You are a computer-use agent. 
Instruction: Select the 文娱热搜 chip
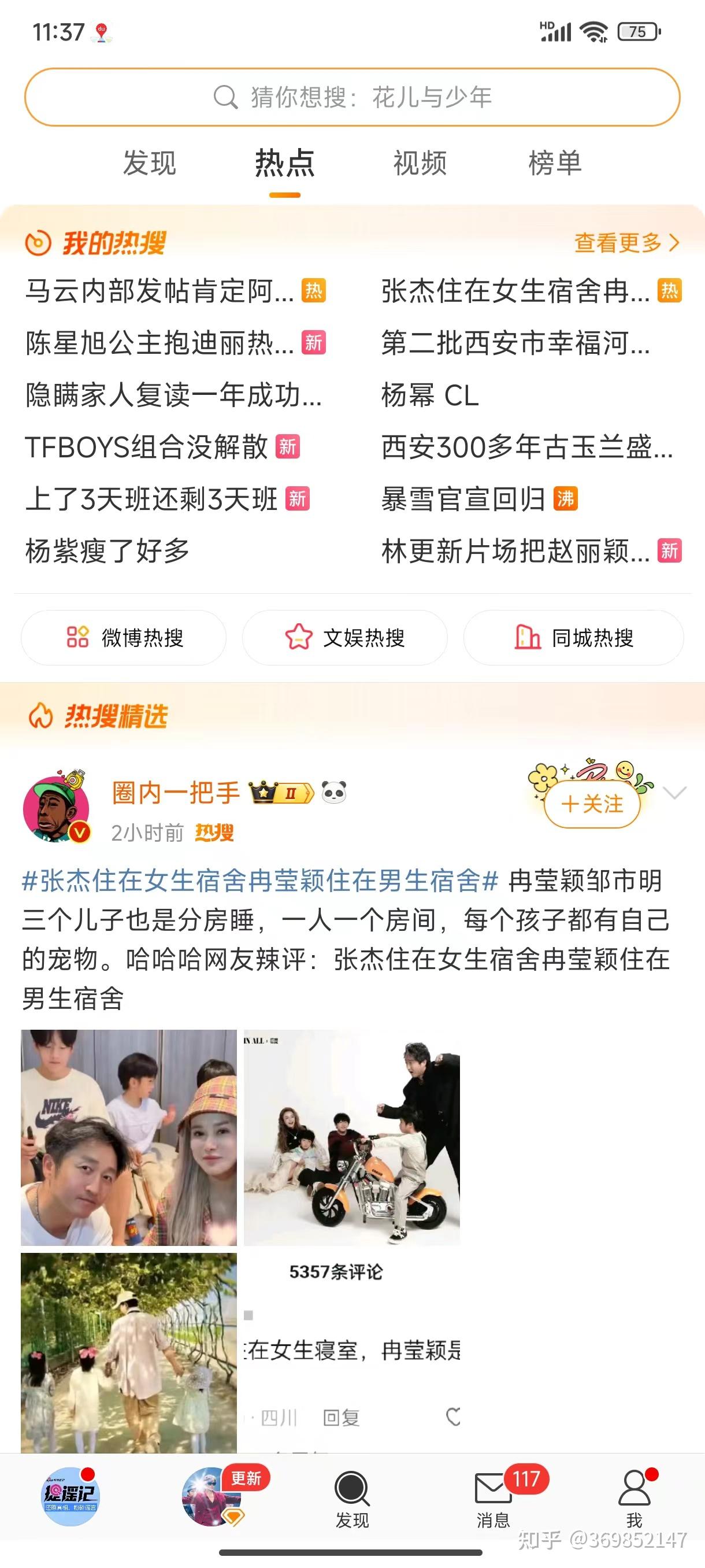pos(345,638)
